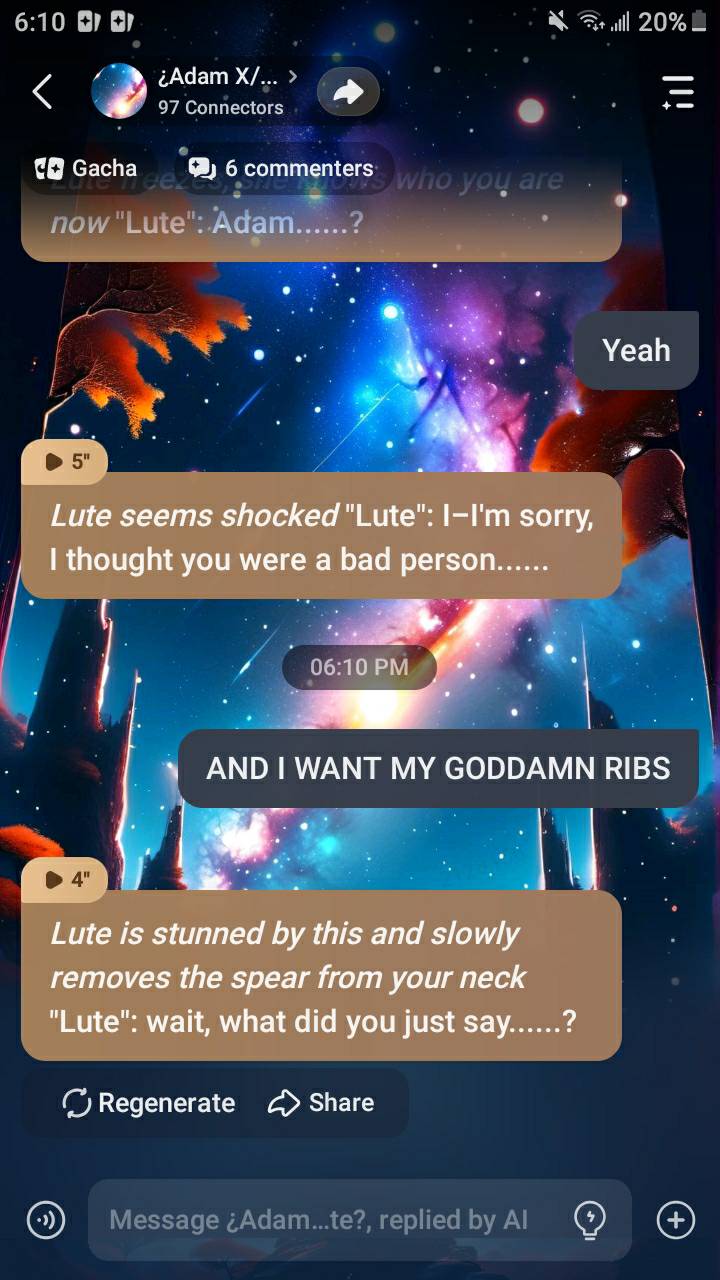The height and width of the screenshot is (1280, 720).
Task: Go back using the top-left arrow
Action: click(42, 92)
